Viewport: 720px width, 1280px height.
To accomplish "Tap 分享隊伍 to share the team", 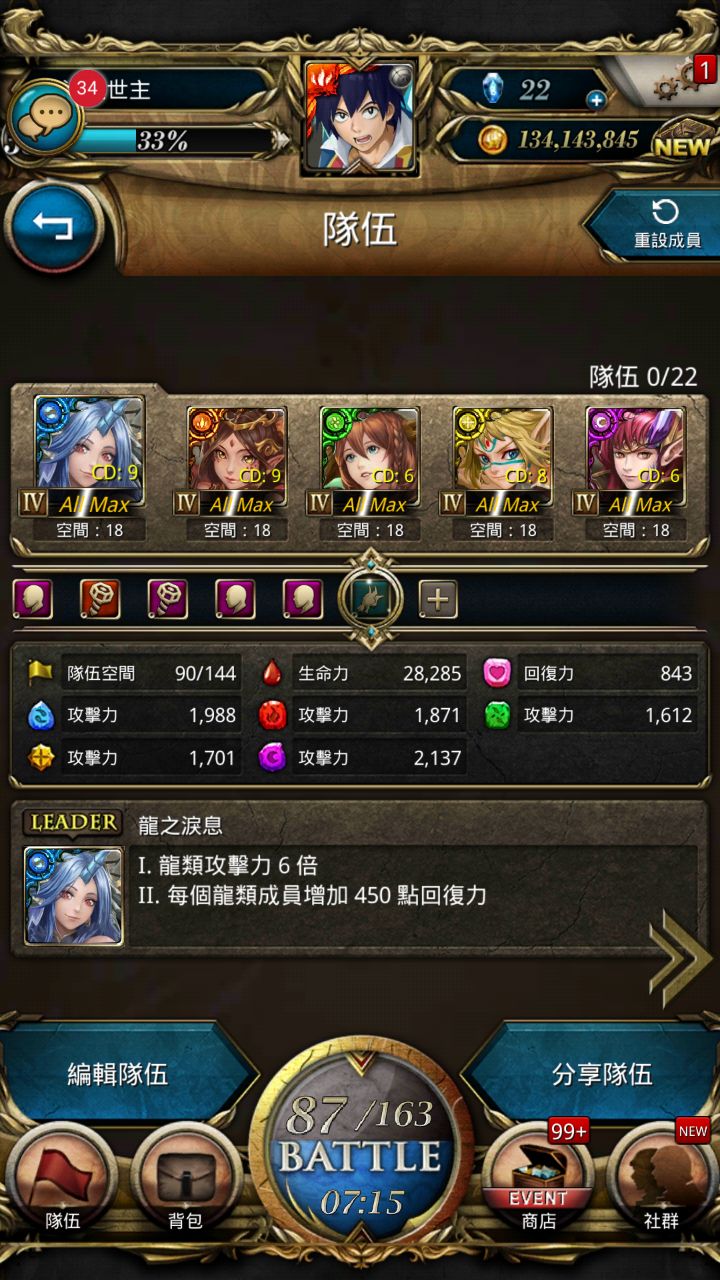I will tap(601, 1074).
